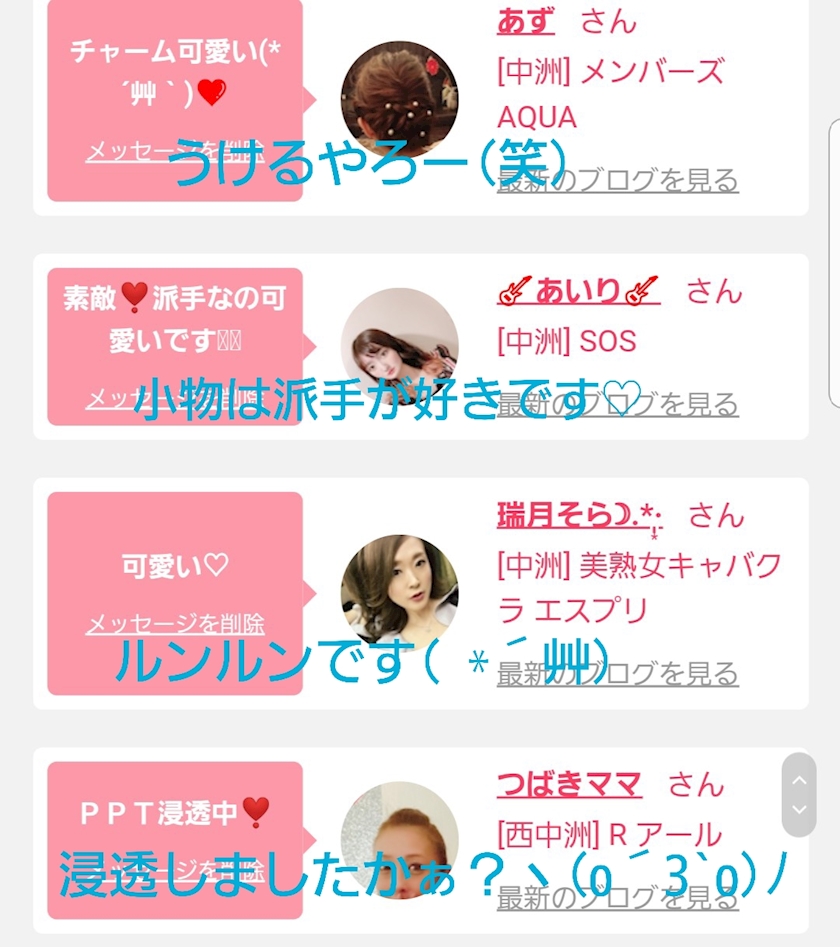Delete the 可愛い♡ message
Viewport: 840px width, 947px height.
pos(175,624)
